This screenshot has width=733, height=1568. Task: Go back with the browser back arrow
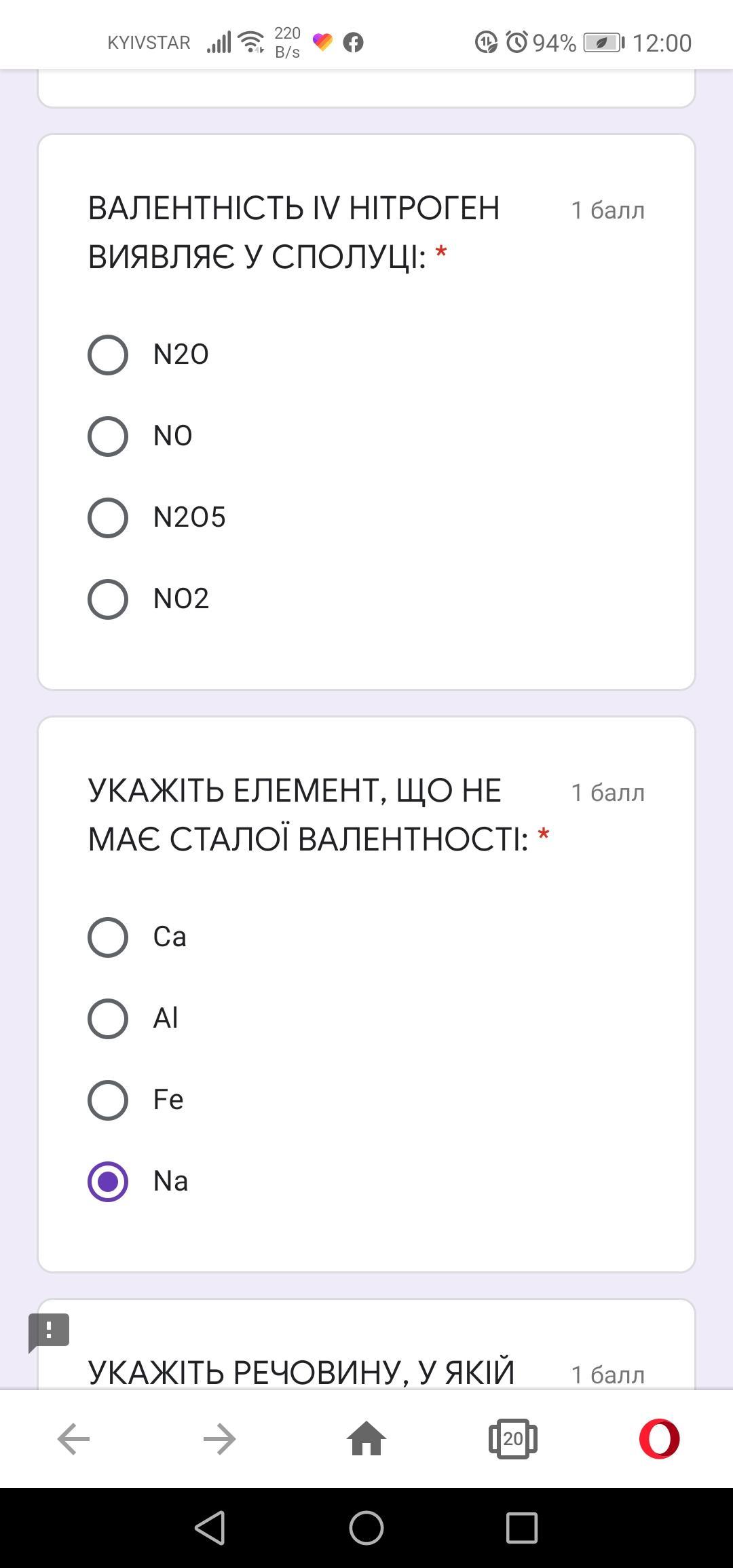point(73,1439)
